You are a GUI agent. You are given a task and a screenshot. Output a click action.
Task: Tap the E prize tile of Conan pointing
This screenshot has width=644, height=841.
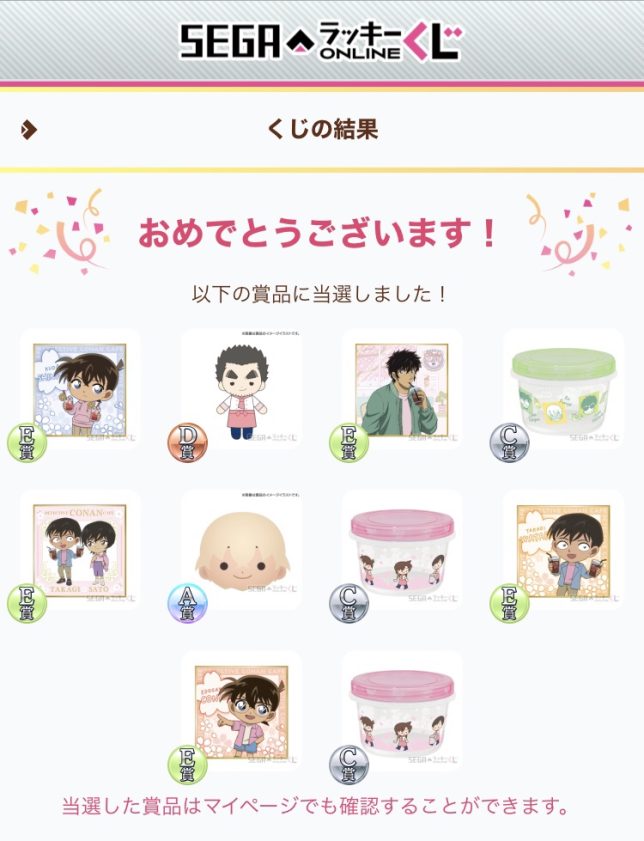click(241, 711)
